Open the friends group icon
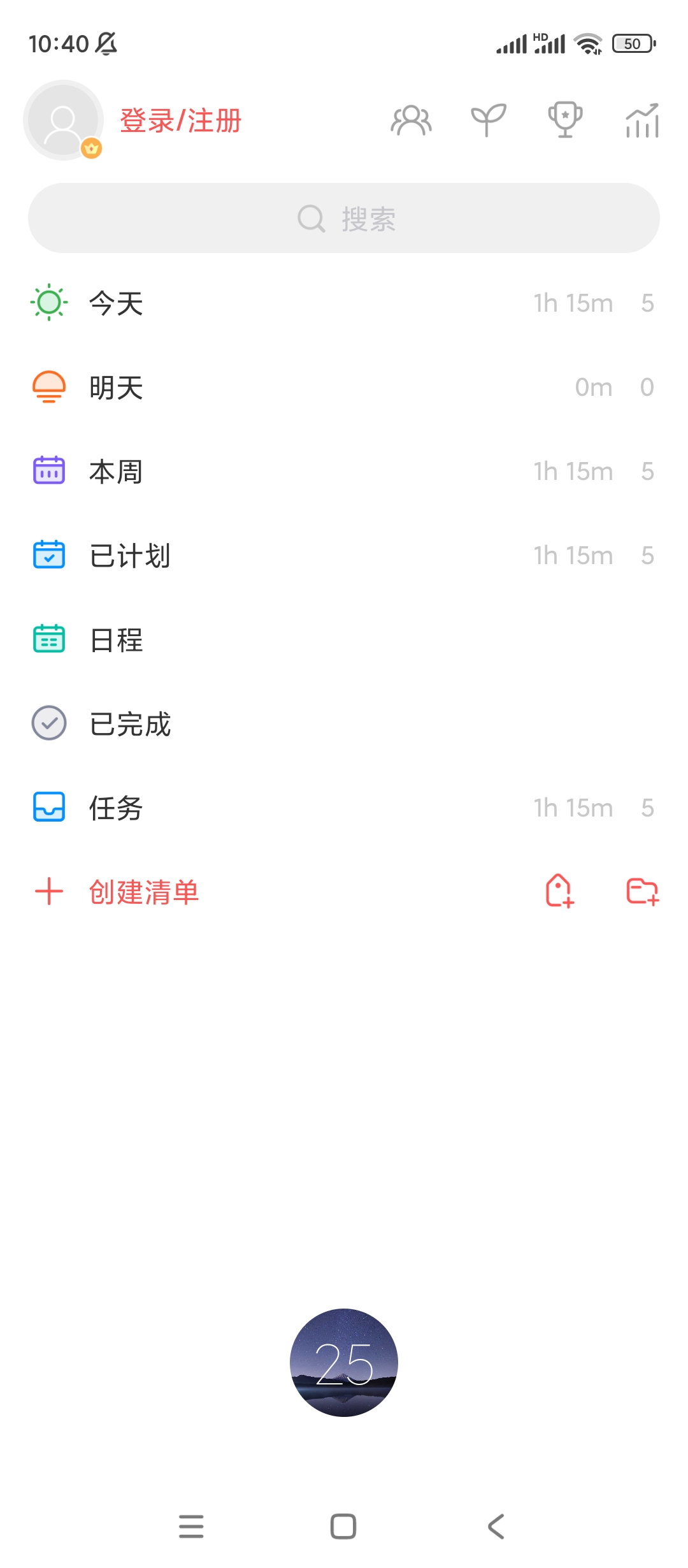Screen dimensions: 688x1568 [411, 120]
